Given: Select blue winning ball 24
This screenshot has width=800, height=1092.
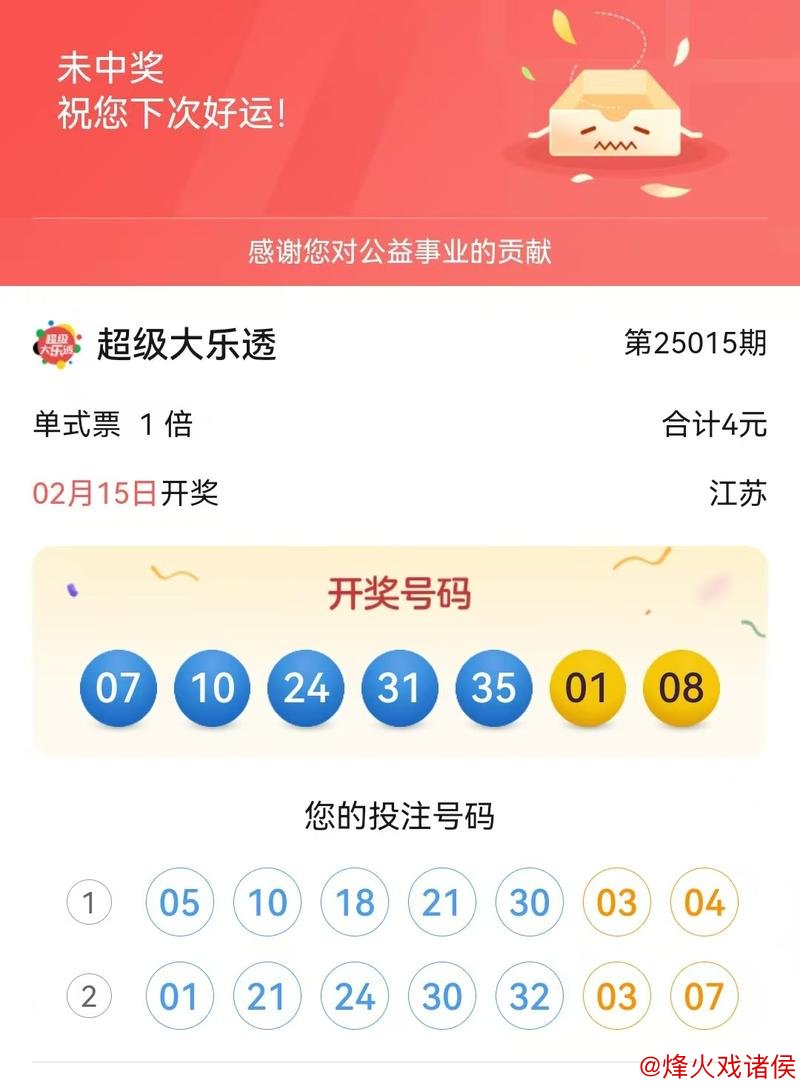Looking at the screenshot, I should point(306,688).
